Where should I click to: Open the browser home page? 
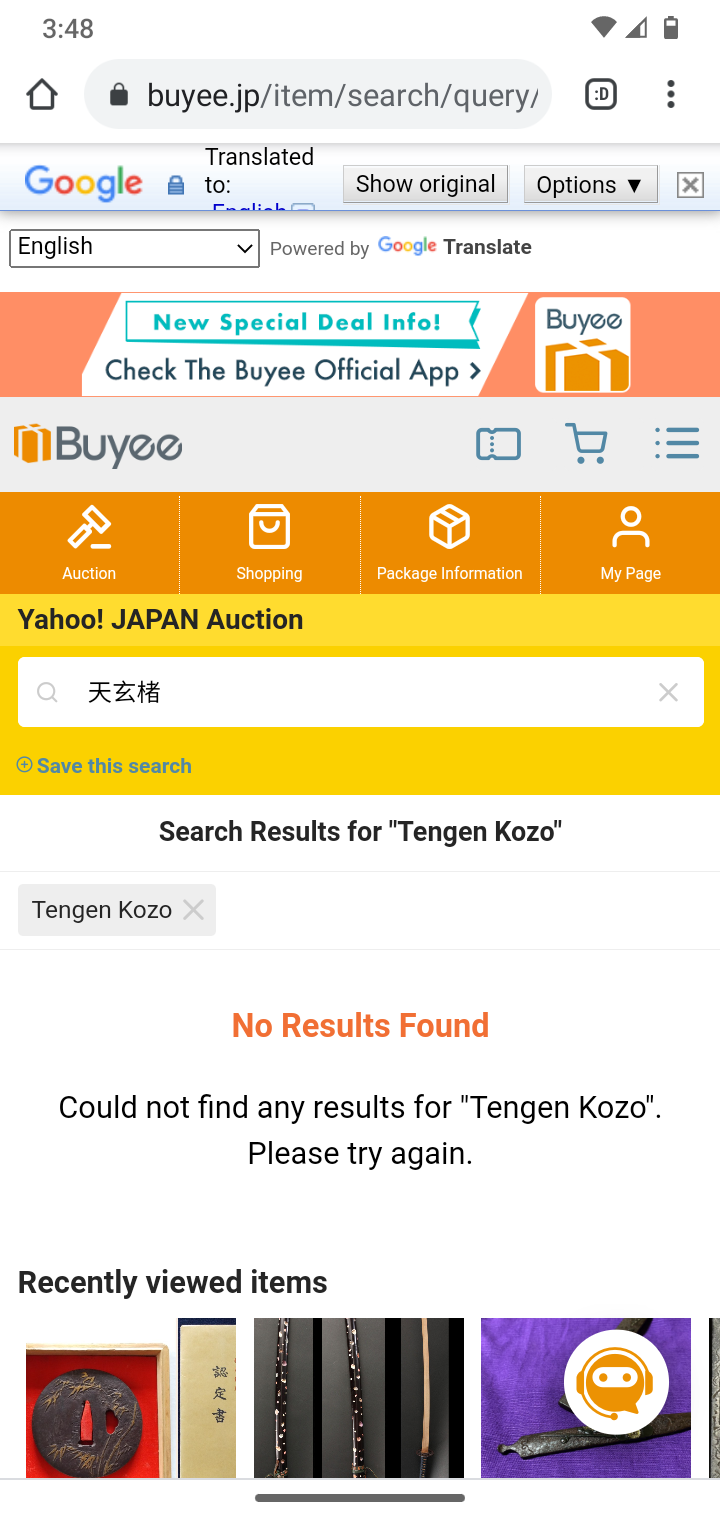[42, 95]
